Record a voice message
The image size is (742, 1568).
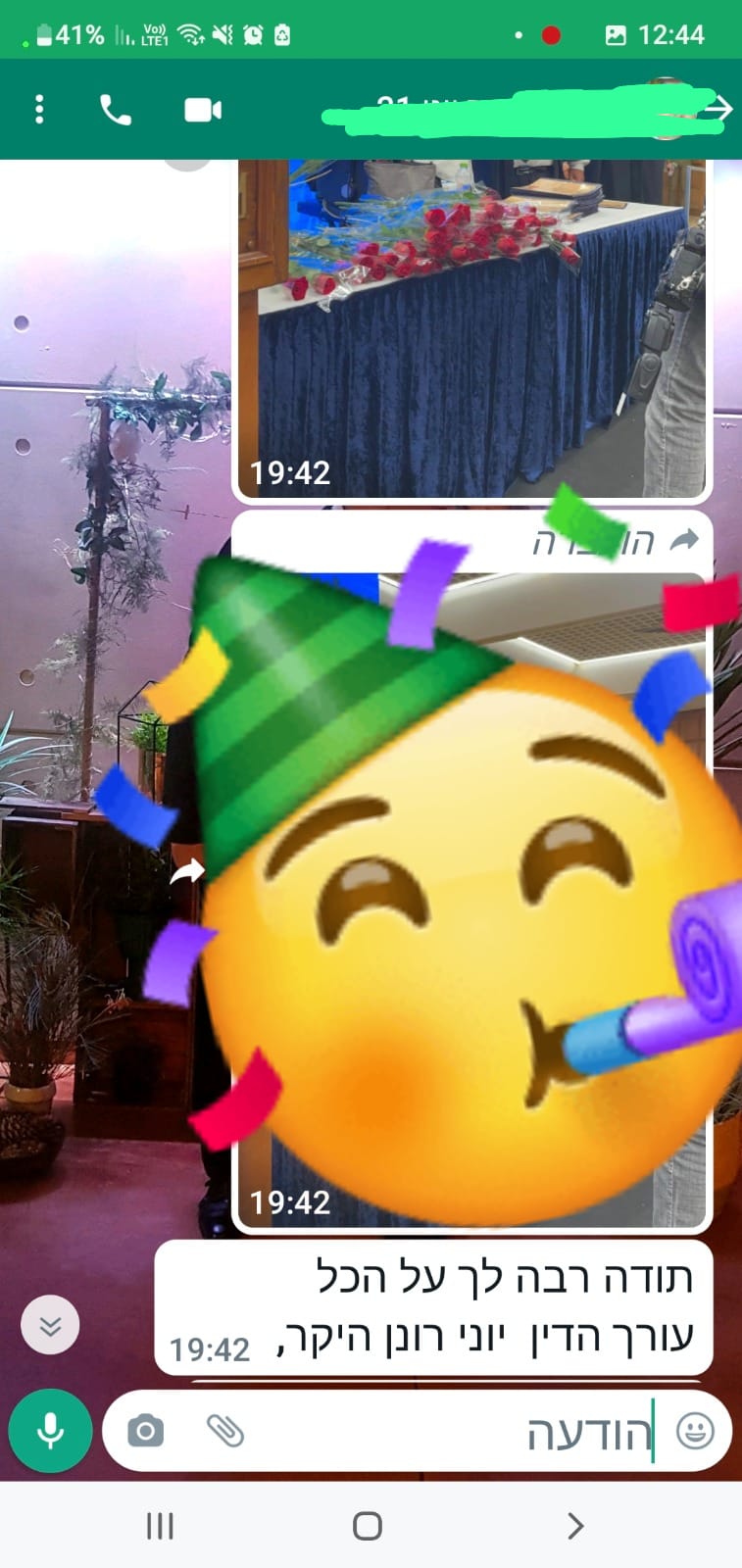pos(50,1431)
